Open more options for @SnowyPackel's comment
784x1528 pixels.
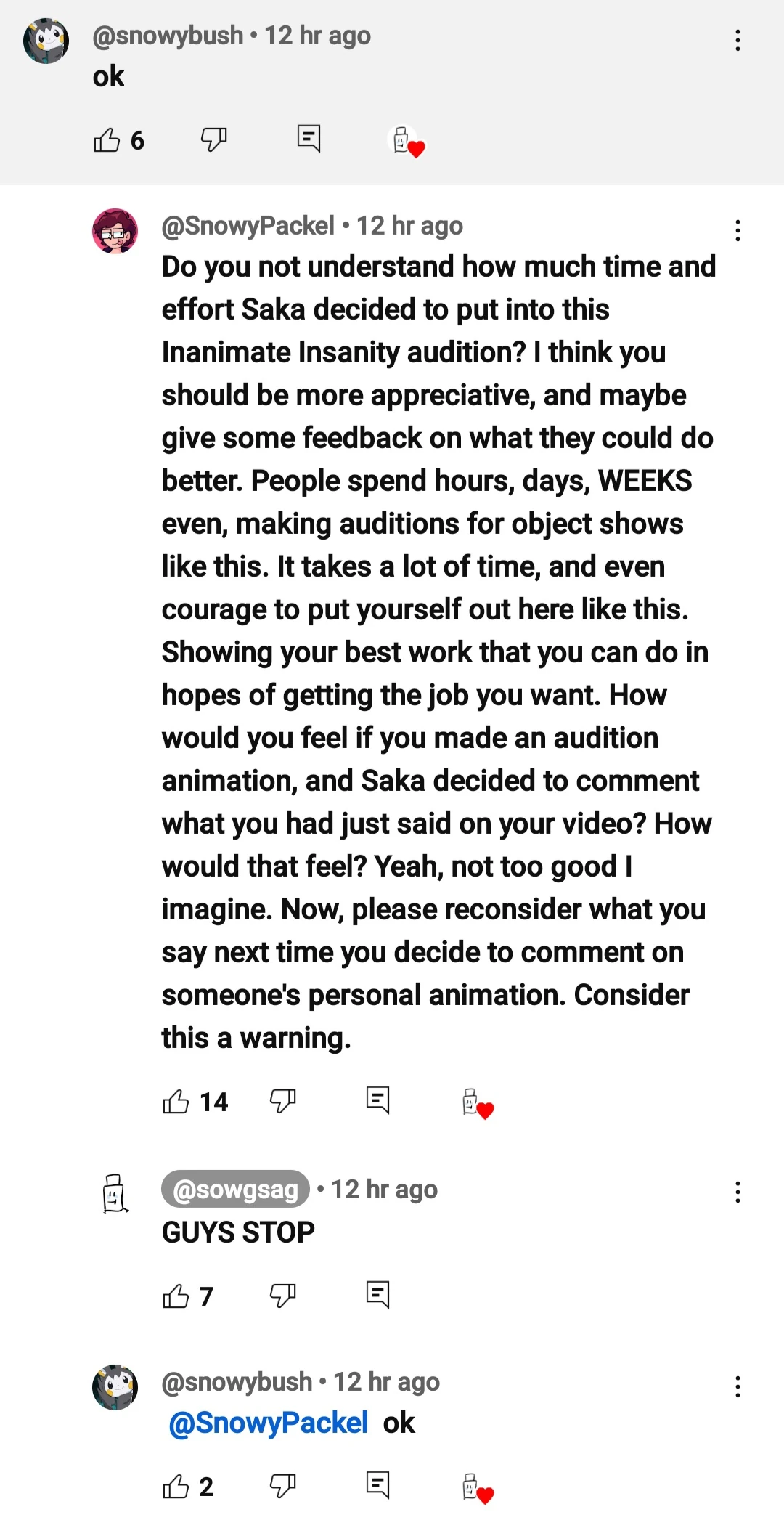click(x=738, y=231)
